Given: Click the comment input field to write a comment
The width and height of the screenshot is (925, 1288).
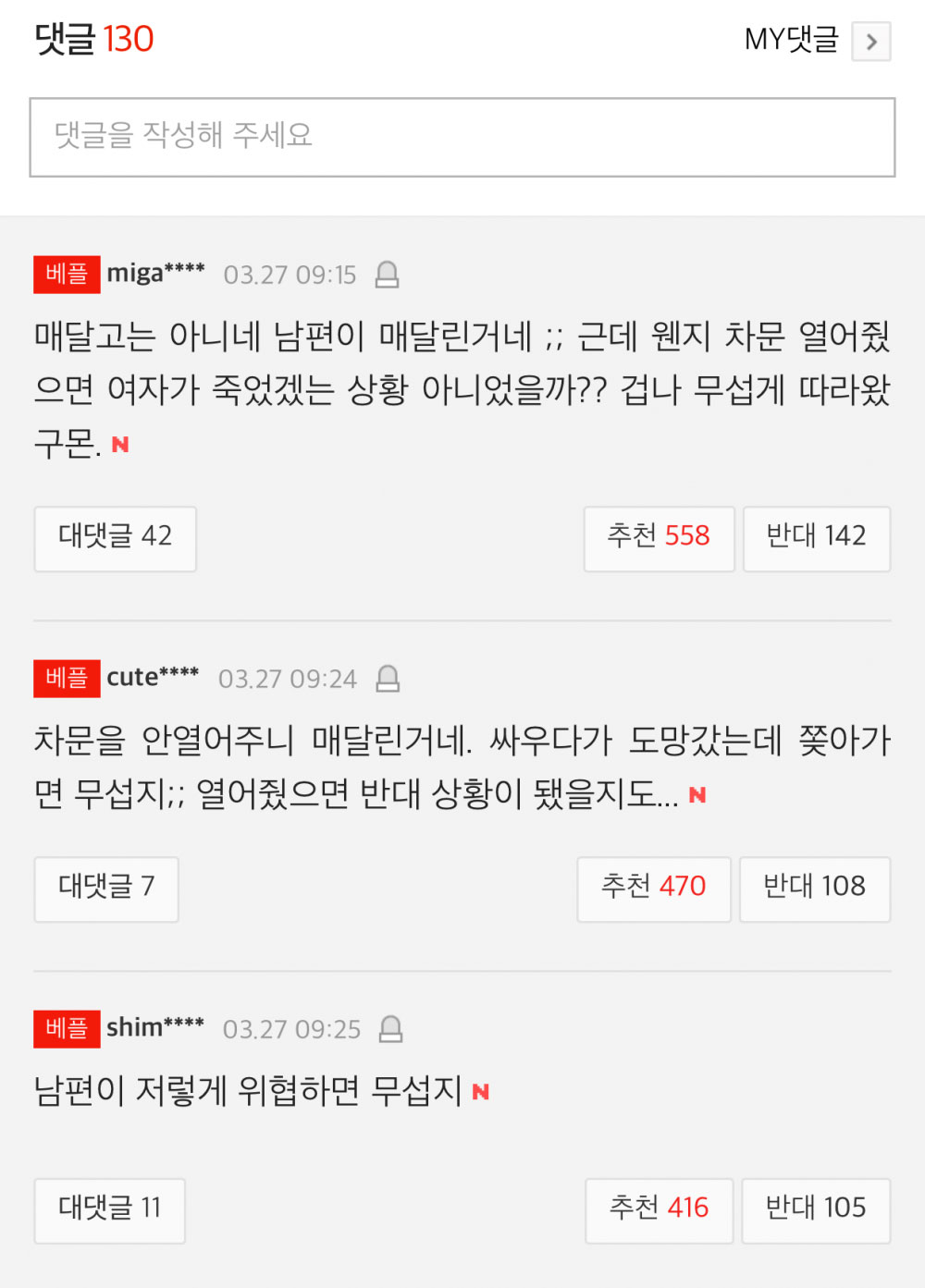Looking at the screenshot, I should 462,137.
